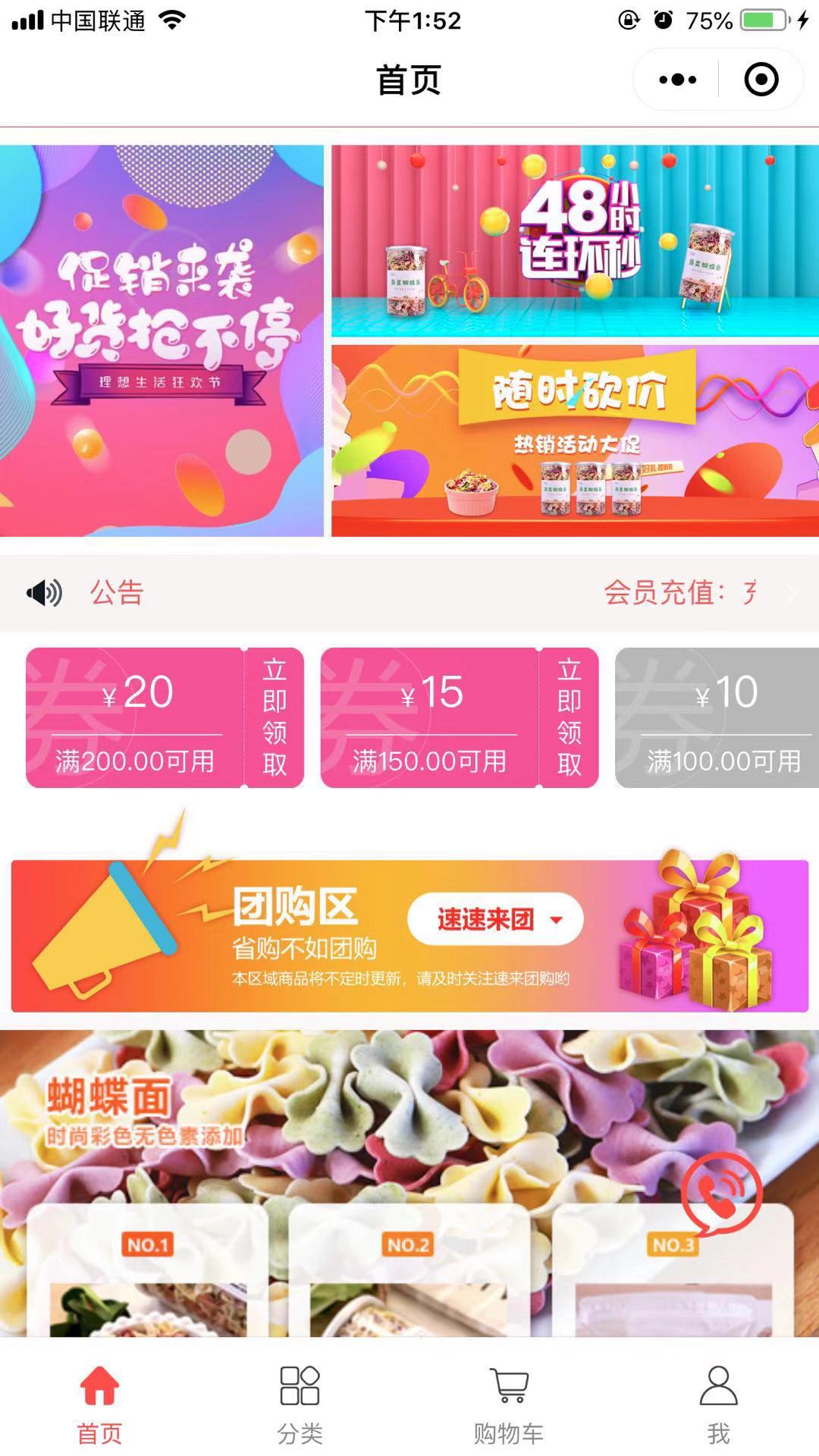The height and width of the screenshot is (1456, 819).
Task: Call customer service via floating phone icon
Action: tap(720, 1193)
